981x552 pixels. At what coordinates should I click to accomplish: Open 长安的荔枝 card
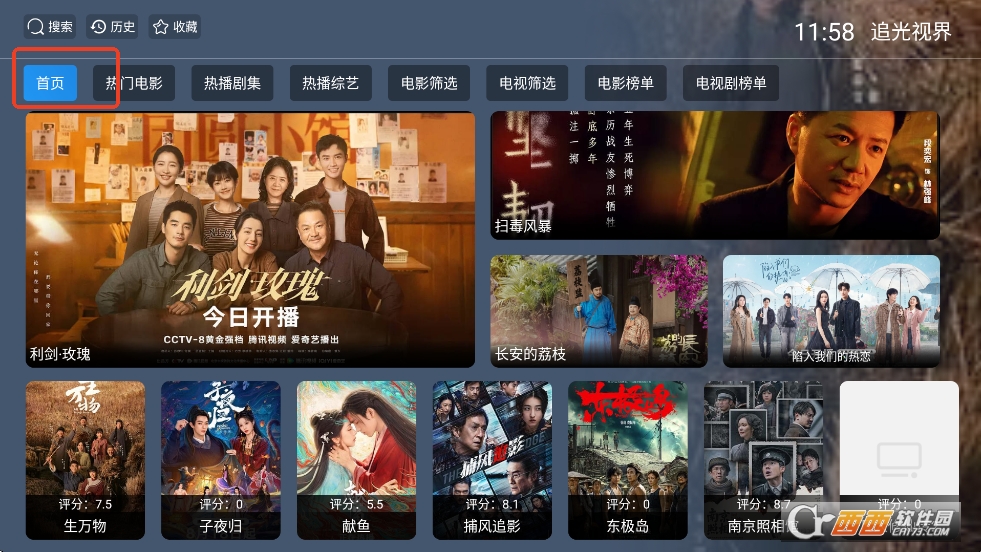(598, 310)
